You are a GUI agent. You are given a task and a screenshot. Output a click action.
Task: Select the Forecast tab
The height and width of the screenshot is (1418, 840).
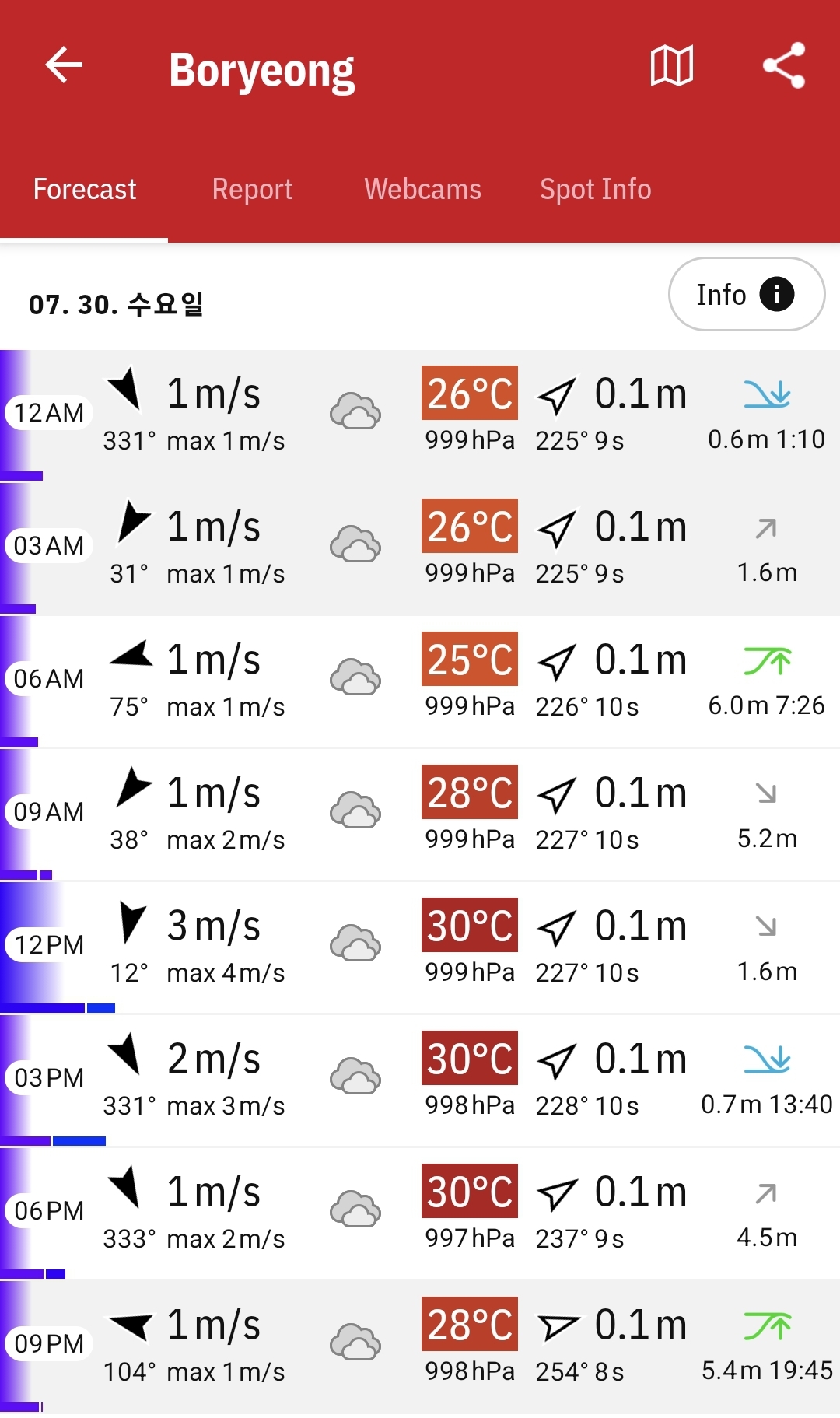coord(85,189)
